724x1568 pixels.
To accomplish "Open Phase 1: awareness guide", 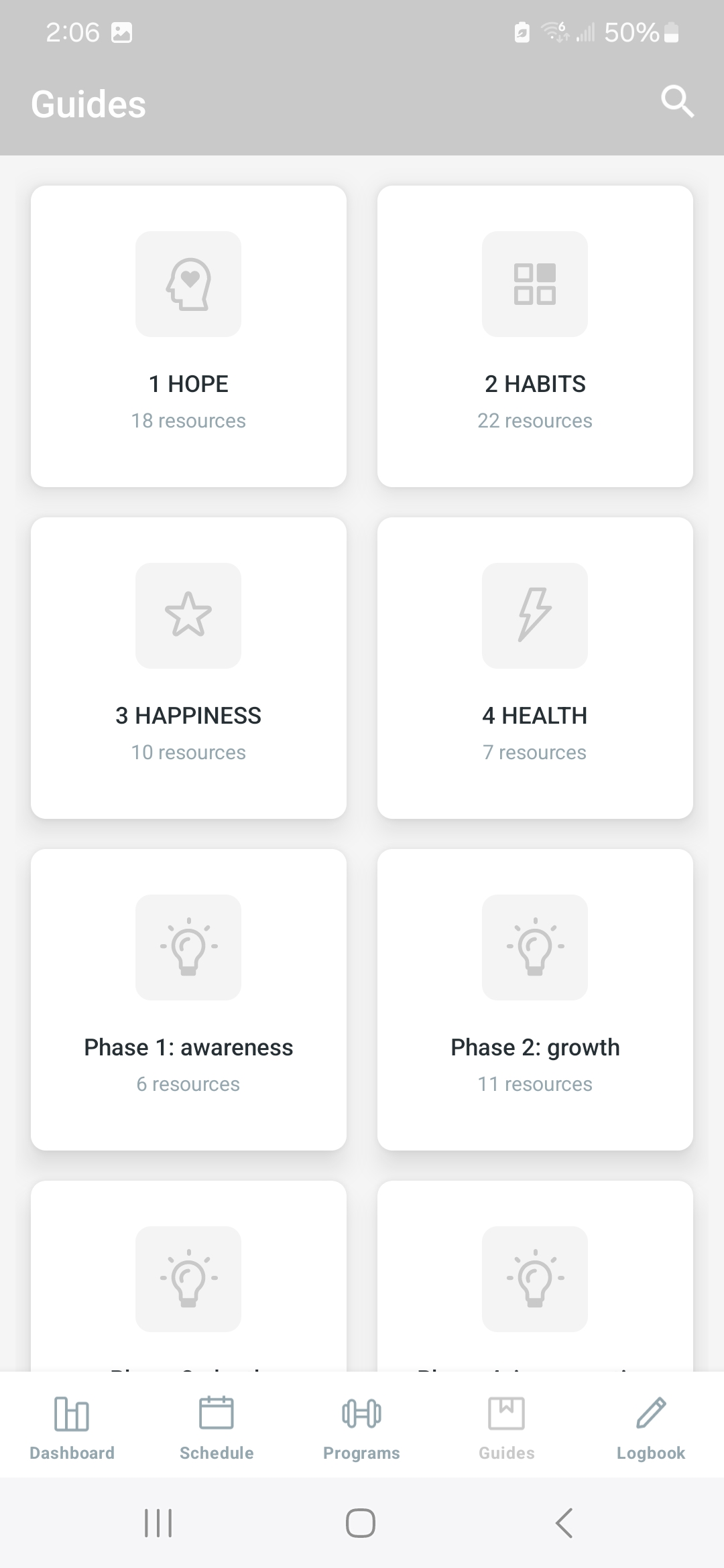I will tap(188, 1000).
